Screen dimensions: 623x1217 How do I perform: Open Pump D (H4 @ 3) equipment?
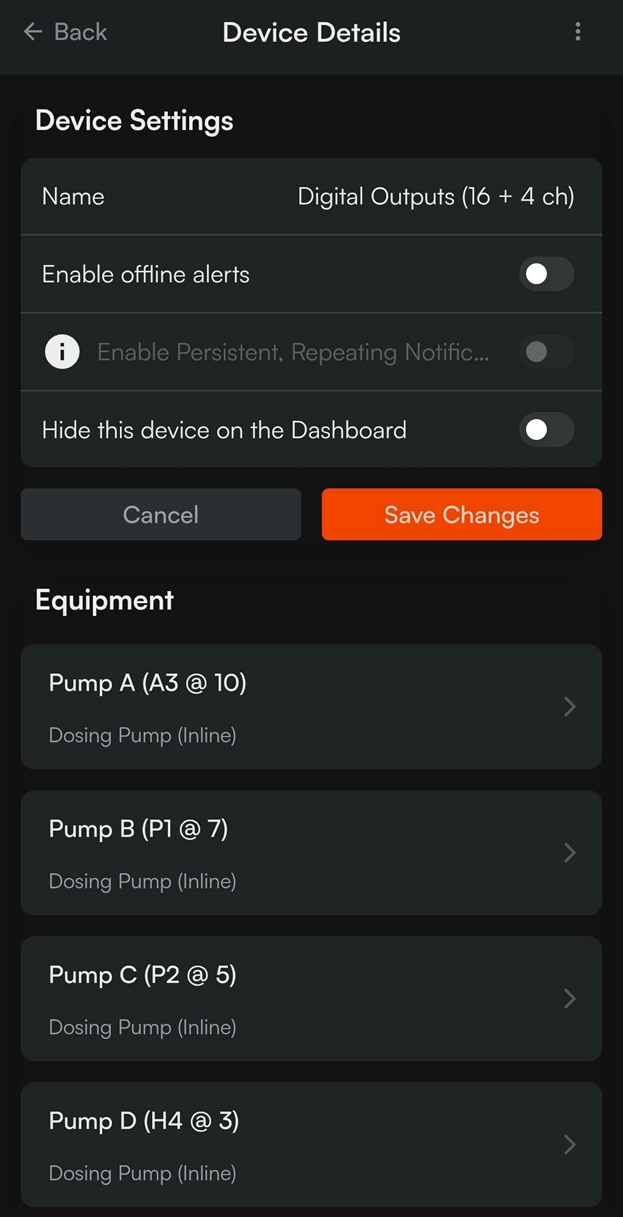pyautogui.click(x=311, y=1145)
